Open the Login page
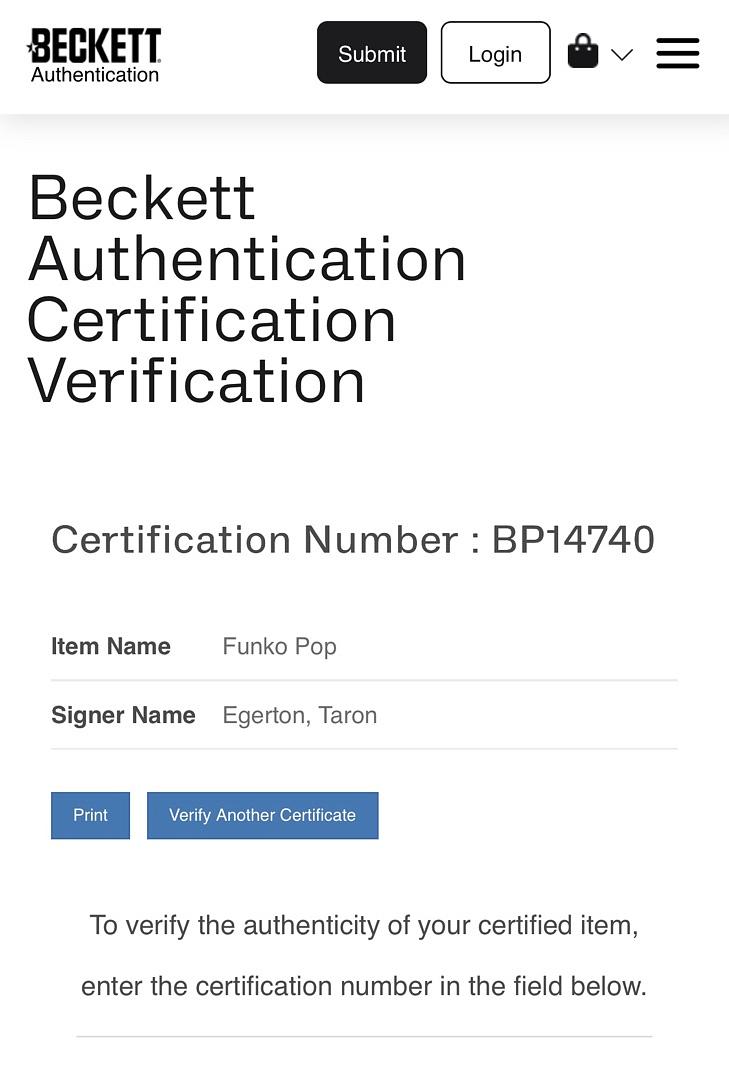This screenshot has height=1080, width=729. [495, 53]
